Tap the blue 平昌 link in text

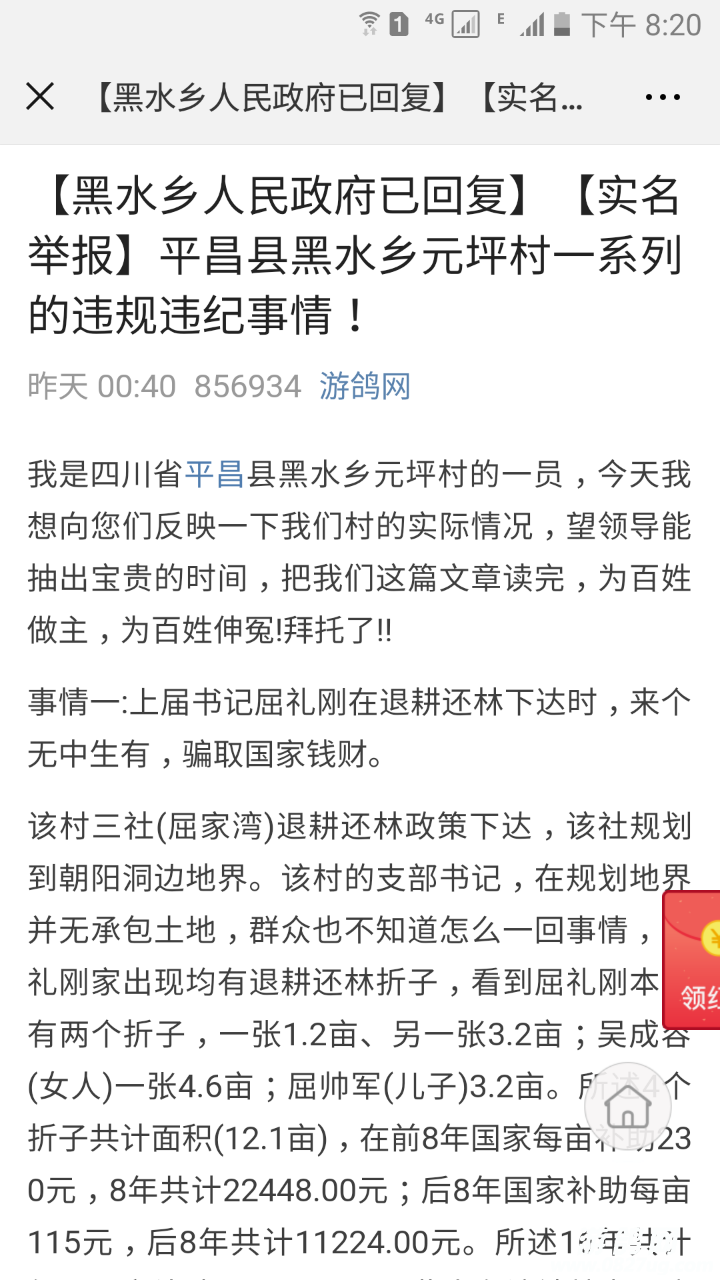(214, 474)
